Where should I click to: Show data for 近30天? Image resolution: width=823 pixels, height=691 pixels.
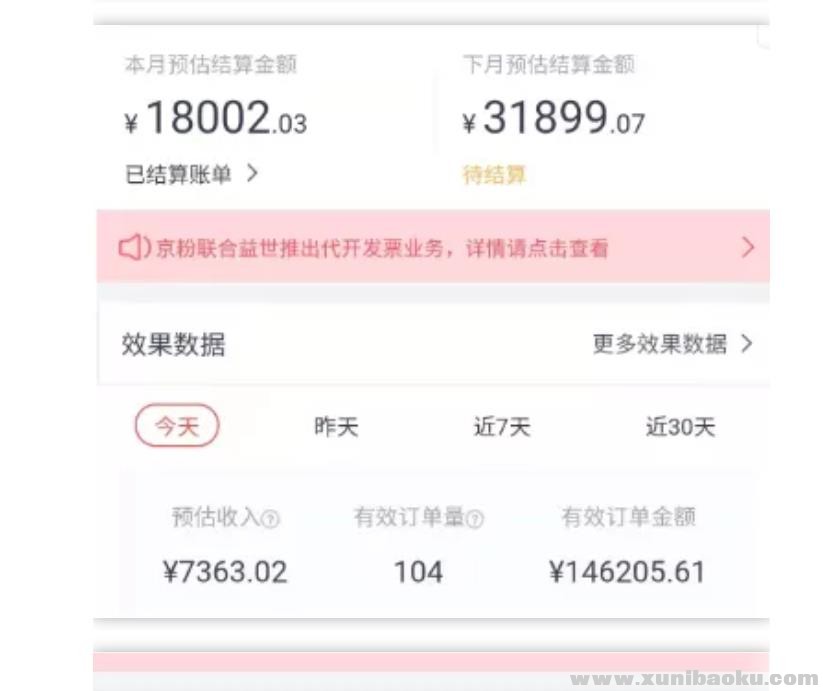[x=680, y=427]
